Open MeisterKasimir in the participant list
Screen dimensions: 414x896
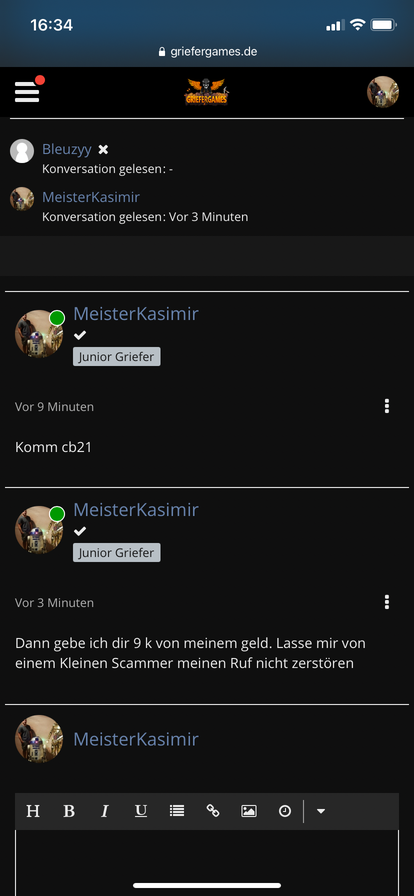(x=91, y=198)
